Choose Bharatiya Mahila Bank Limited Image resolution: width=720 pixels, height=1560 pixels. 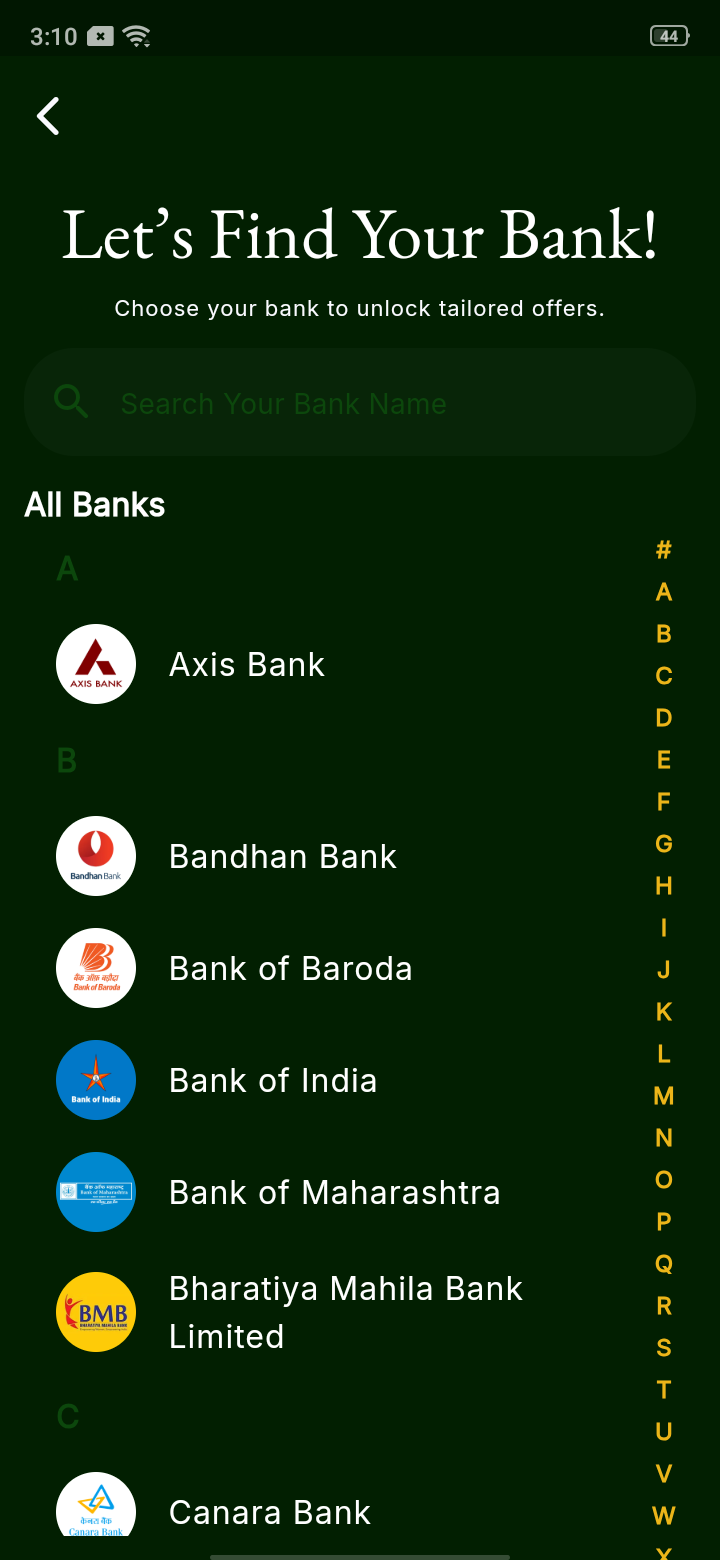pos(345,1312)
